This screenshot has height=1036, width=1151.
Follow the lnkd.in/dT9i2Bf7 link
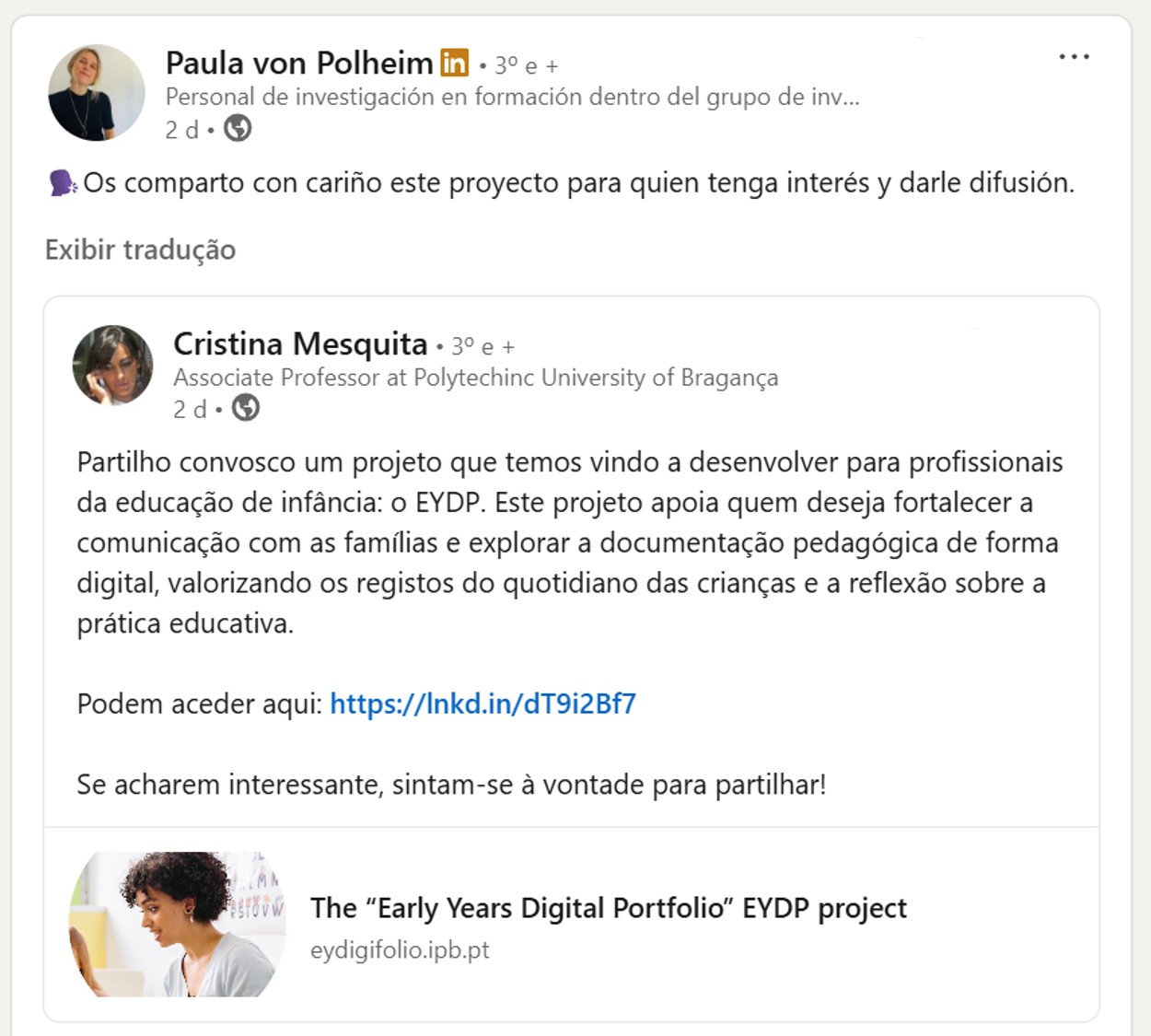coord(482,704)
